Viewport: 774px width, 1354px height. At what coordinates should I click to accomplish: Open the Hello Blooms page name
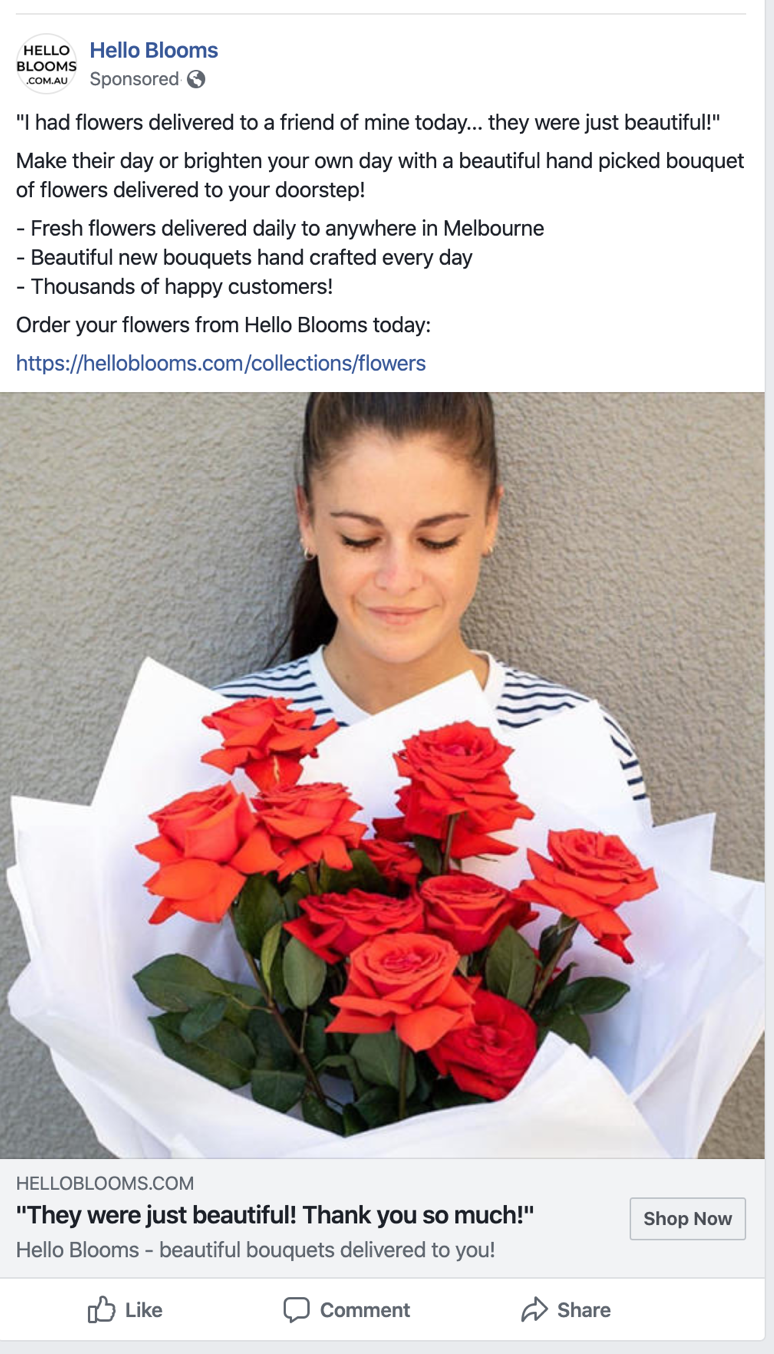[153, 50]
